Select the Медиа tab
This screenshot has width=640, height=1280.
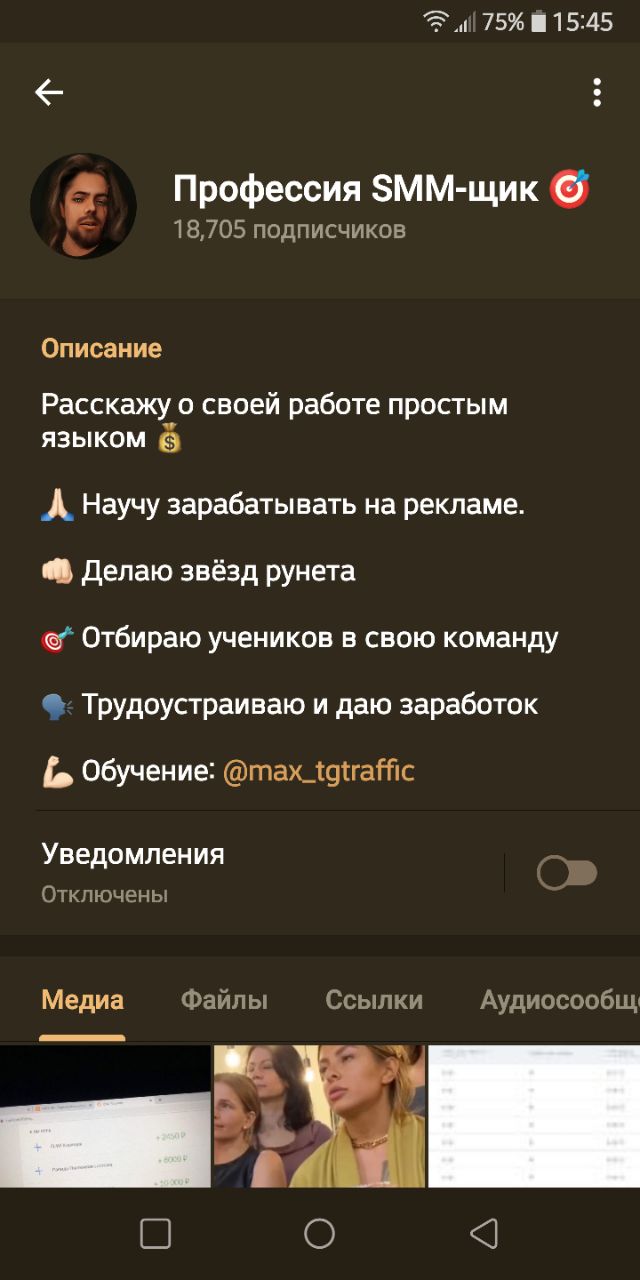[x=83, y=1000]
